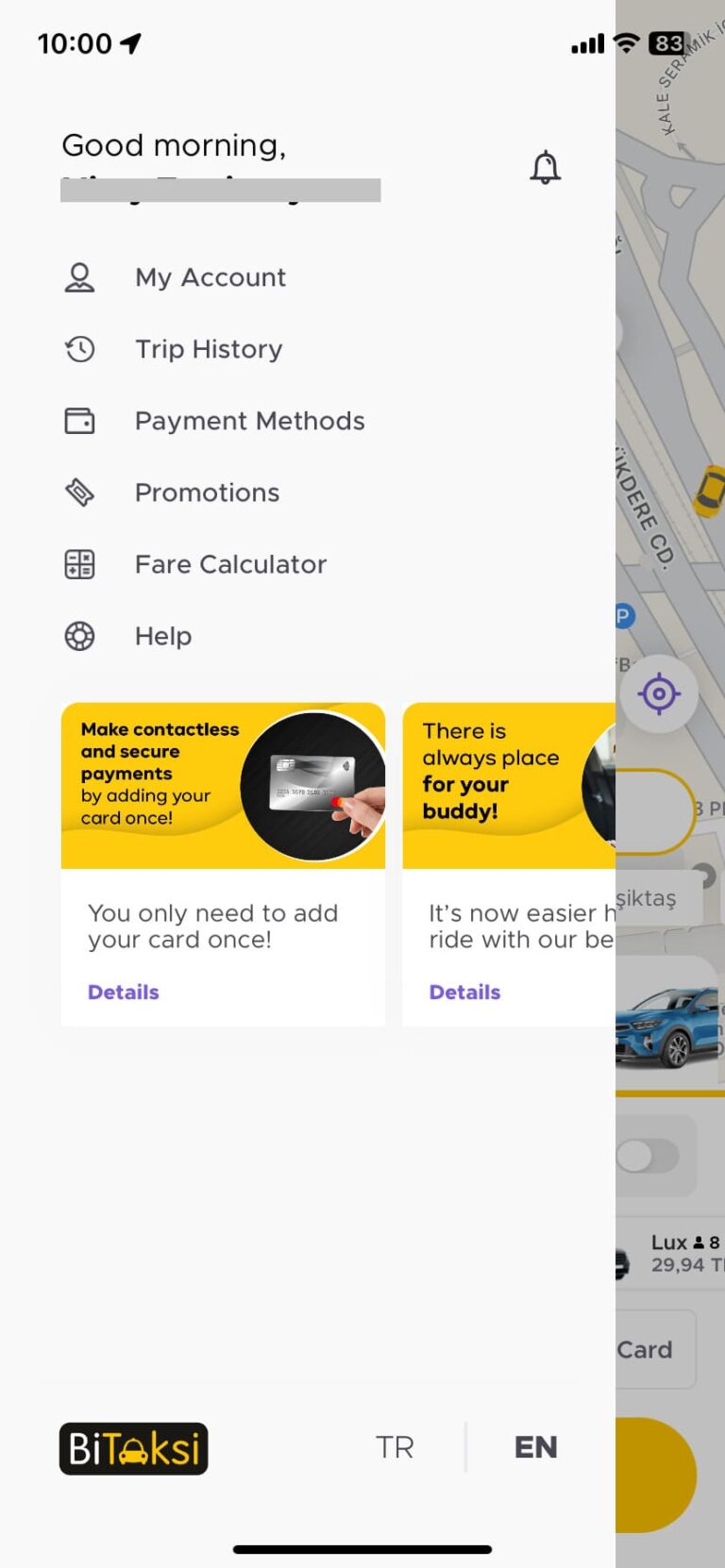The height and width of the screenshot is (1568, 725).
Task: Open the Fare Calculator
Action: click(230, 564)
